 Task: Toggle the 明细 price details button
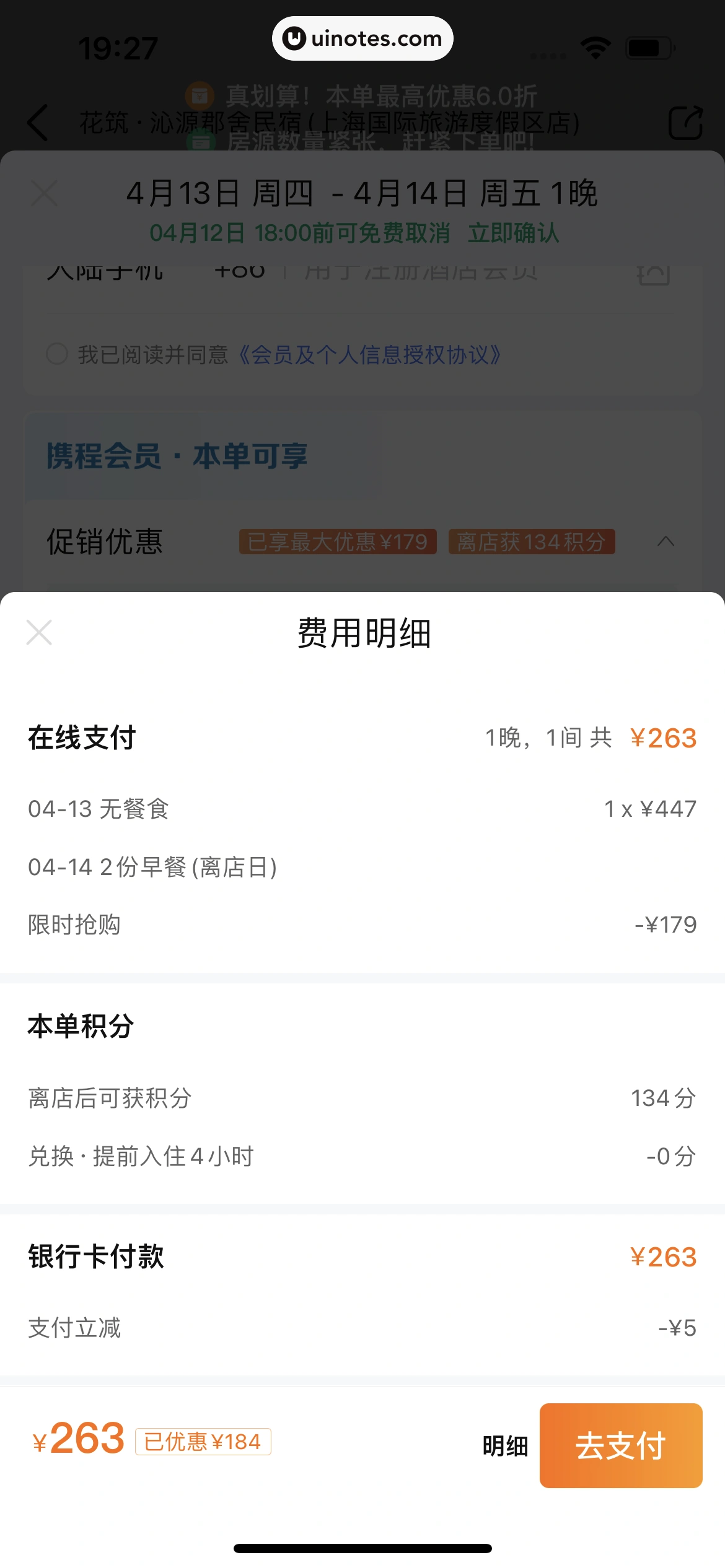point(505,1446)
